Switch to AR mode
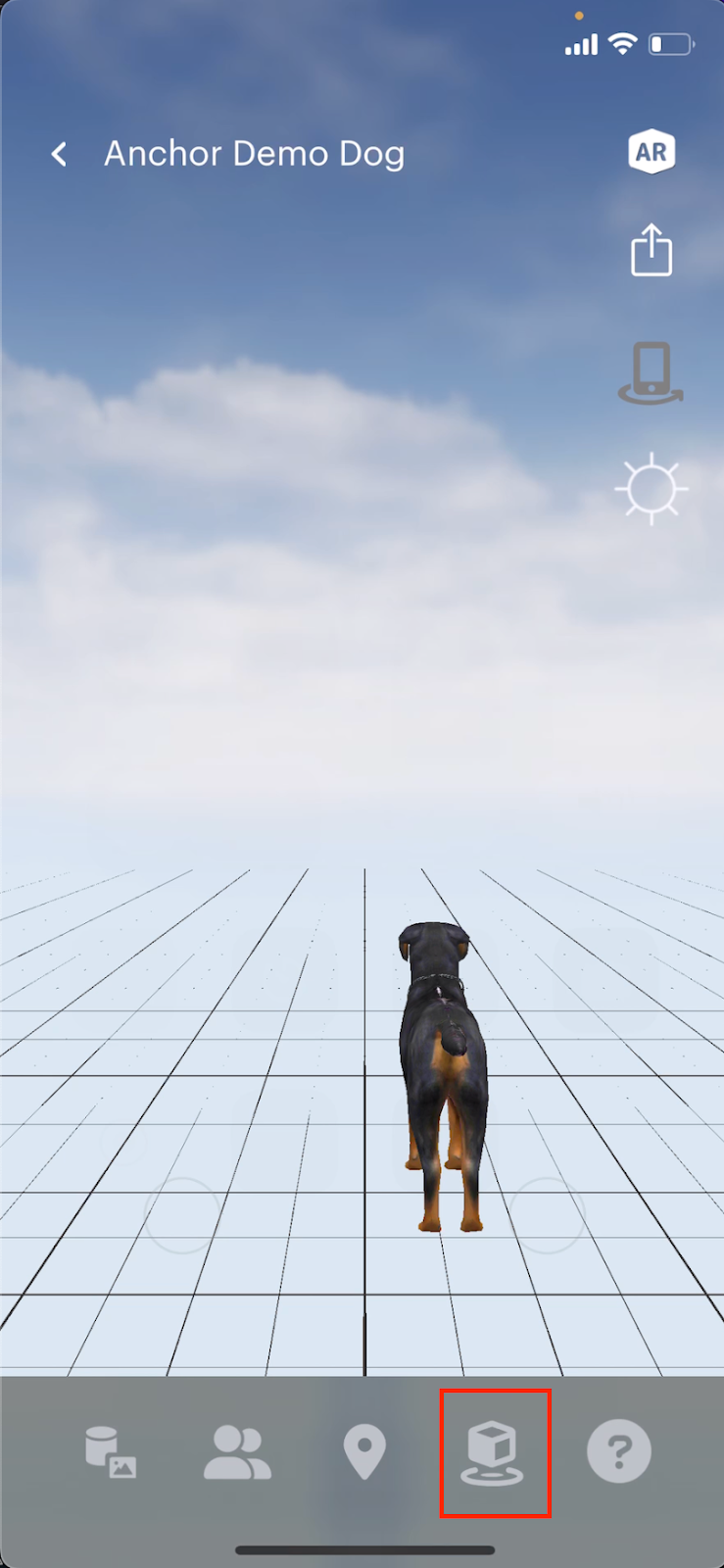The height and width of the screenshot is (1568, 724). (x=651, y=152)
